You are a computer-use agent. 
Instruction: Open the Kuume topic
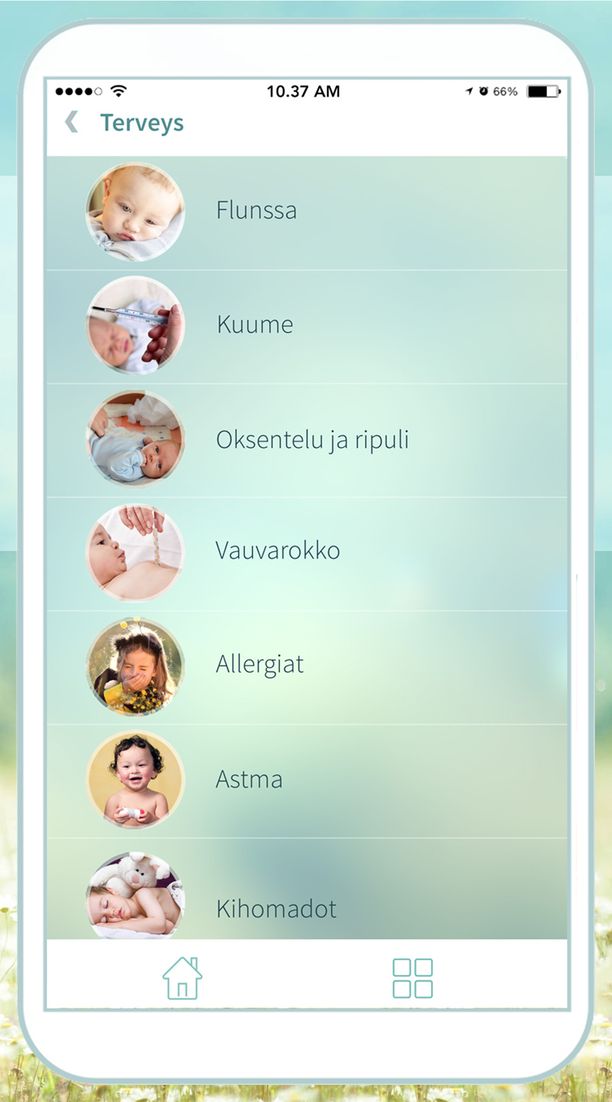254,325
